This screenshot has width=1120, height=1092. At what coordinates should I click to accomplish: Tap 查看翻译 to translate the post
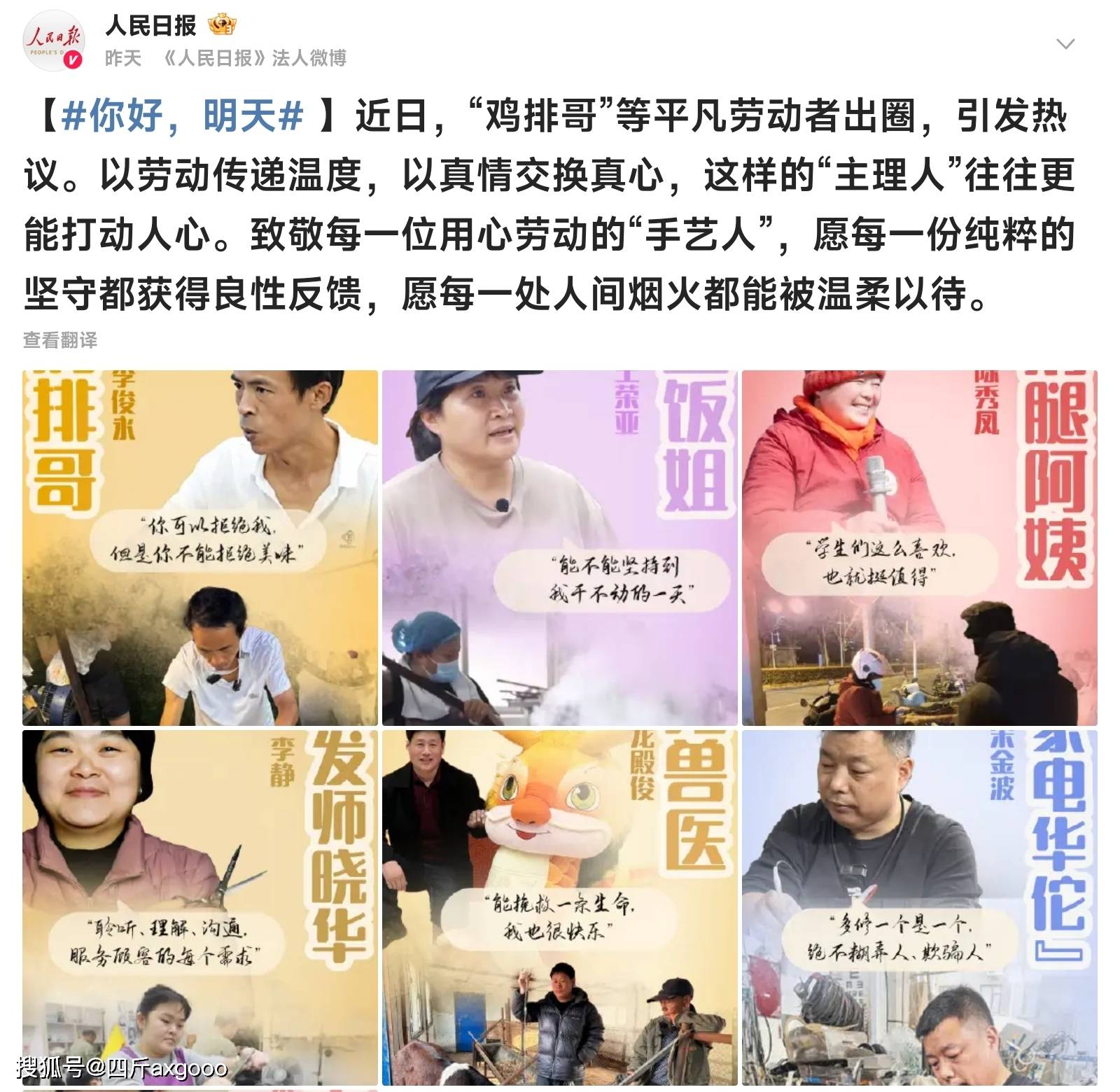60,340
